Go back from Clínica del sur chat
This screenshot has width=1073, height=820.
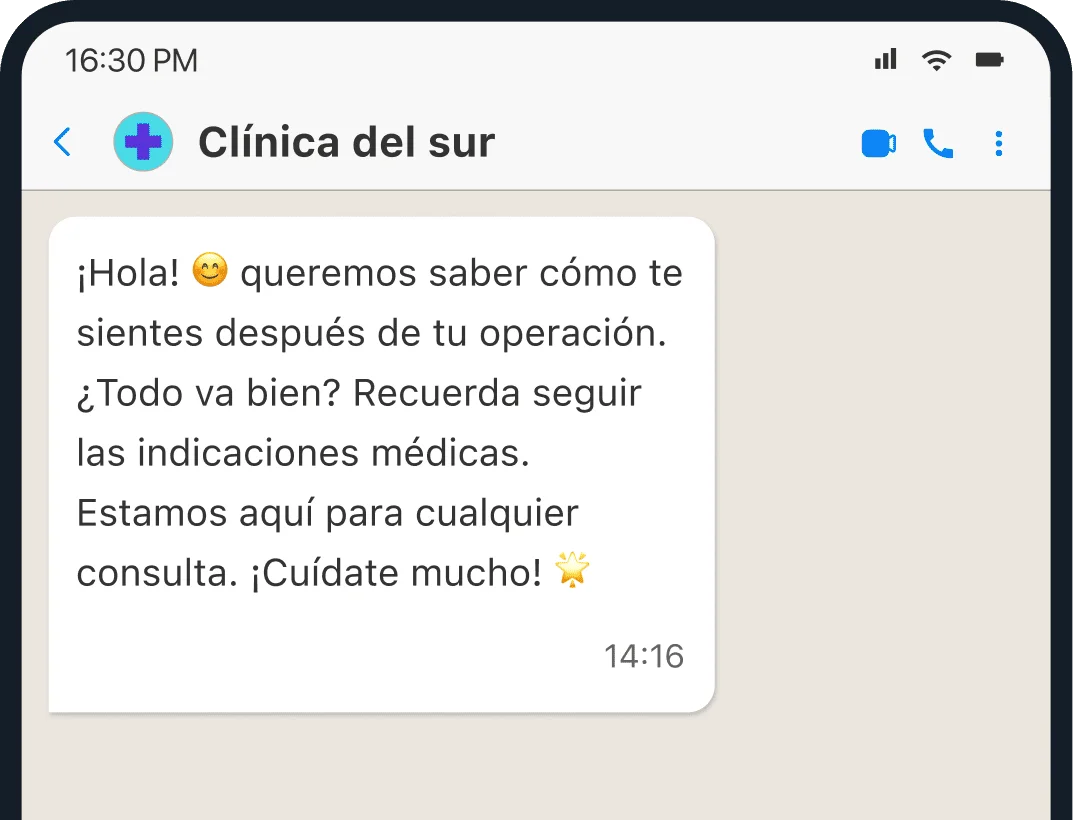(62, 143)
